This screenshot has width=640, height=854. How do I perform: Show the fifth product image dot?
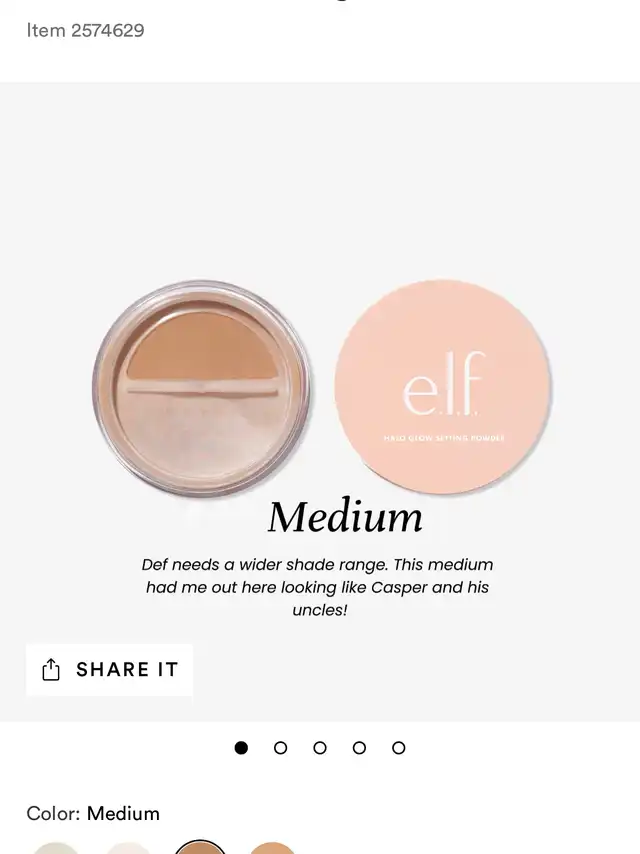click(x=398, y=748)
